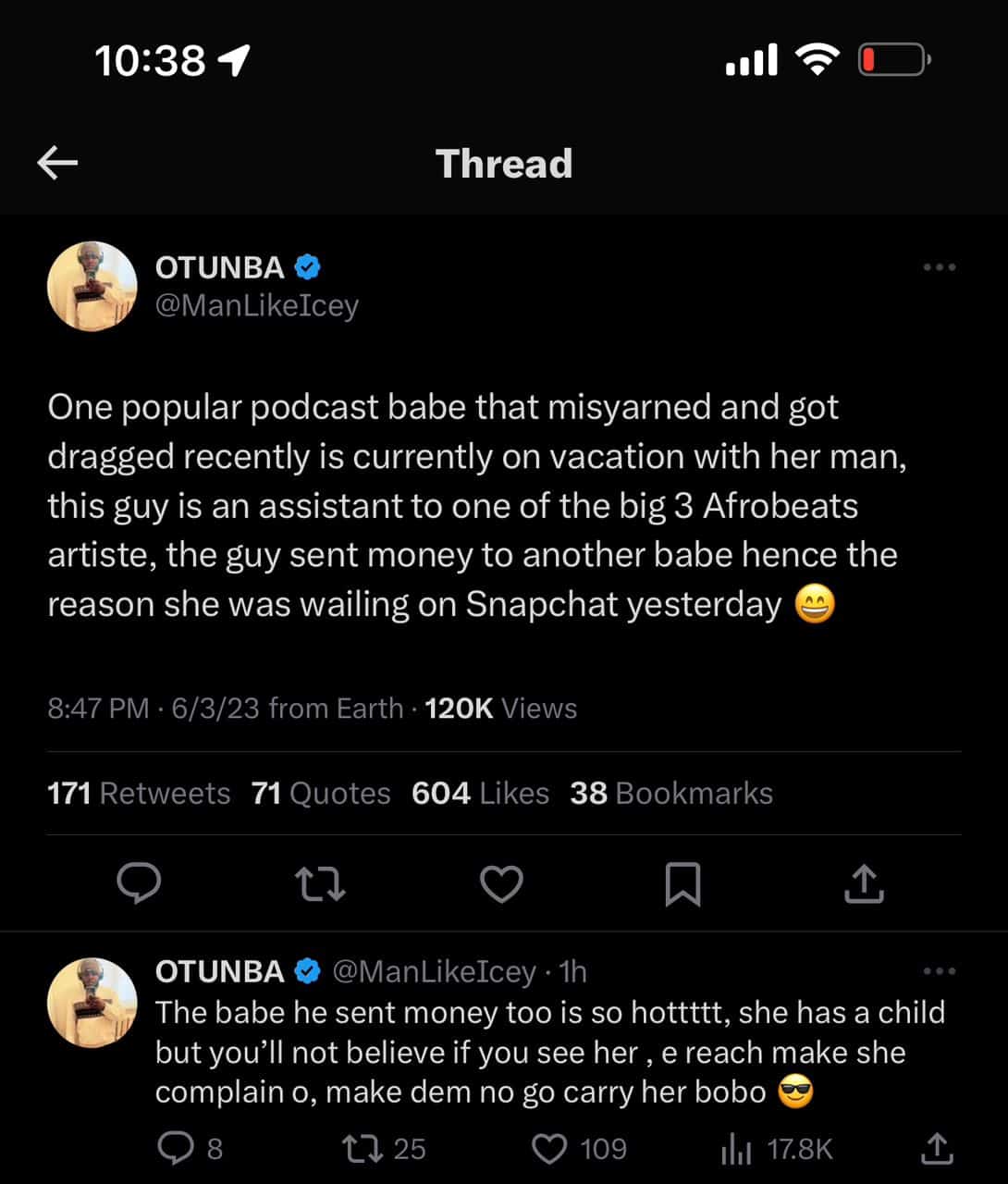This screenshot has height=1184, width=1008.
Task: Retweet the reply with 25 retweets
Action: [x=359, y=1149]
